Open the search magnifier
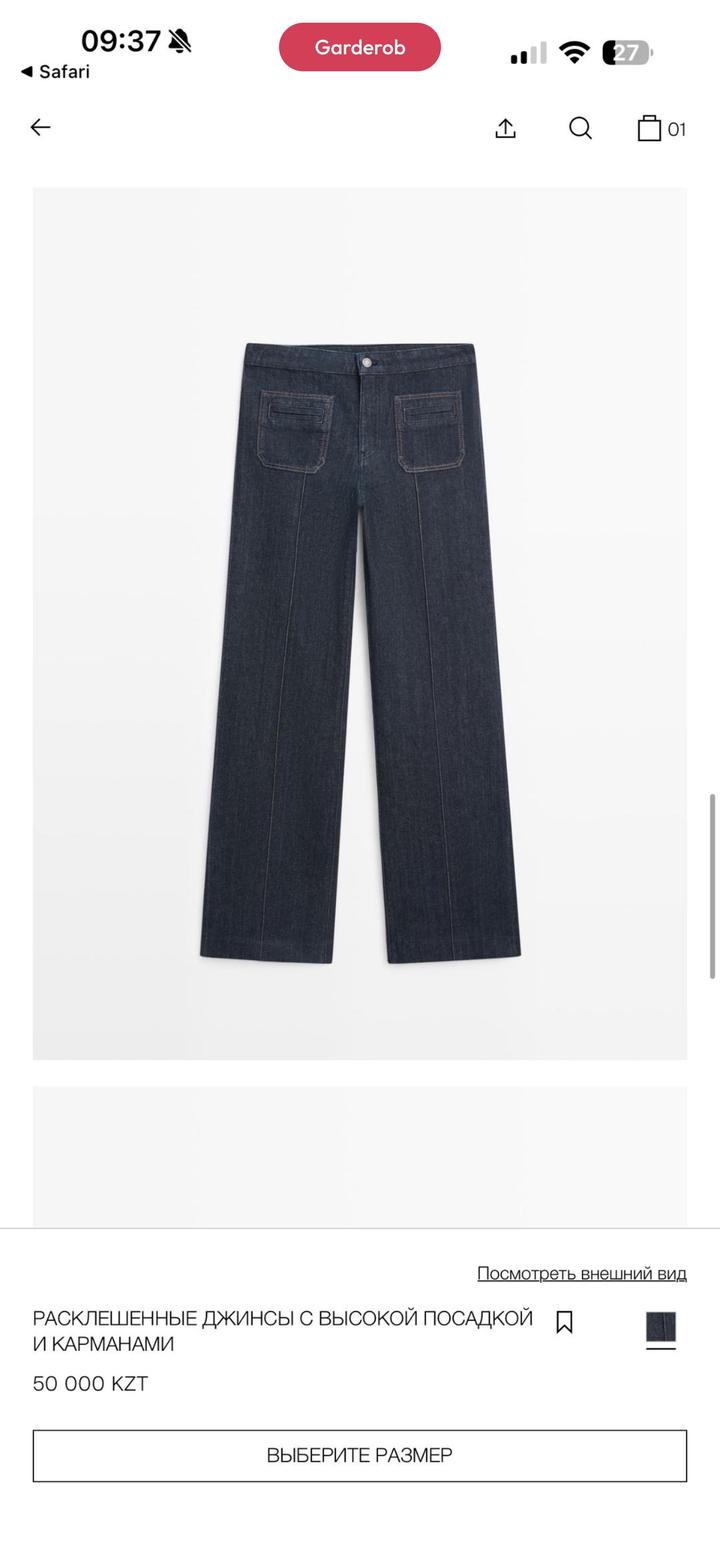The image size is (720, 1564). coord(580,128)
